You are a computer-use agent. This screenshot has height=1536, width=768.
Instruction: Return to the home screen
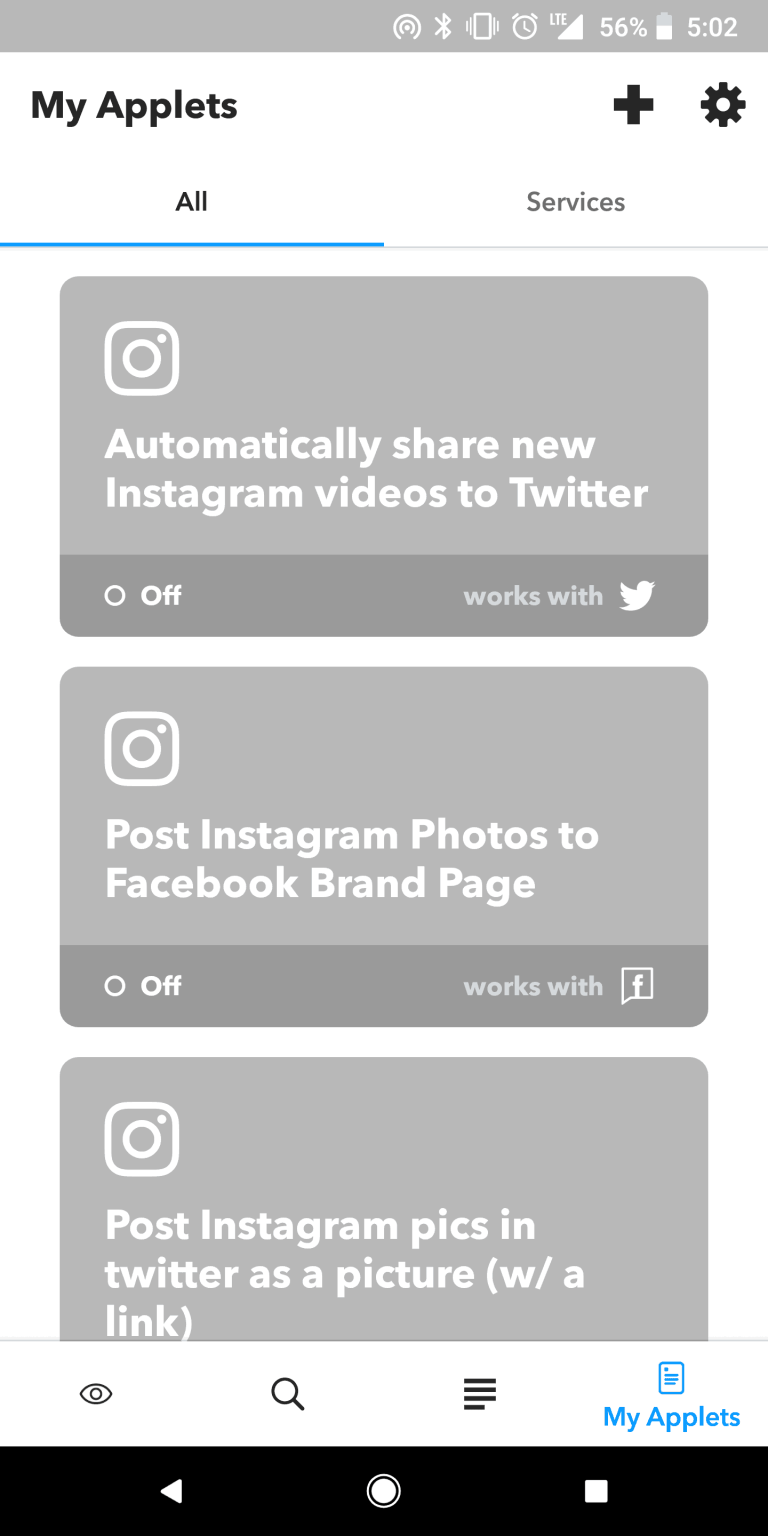coord(384,1491)
